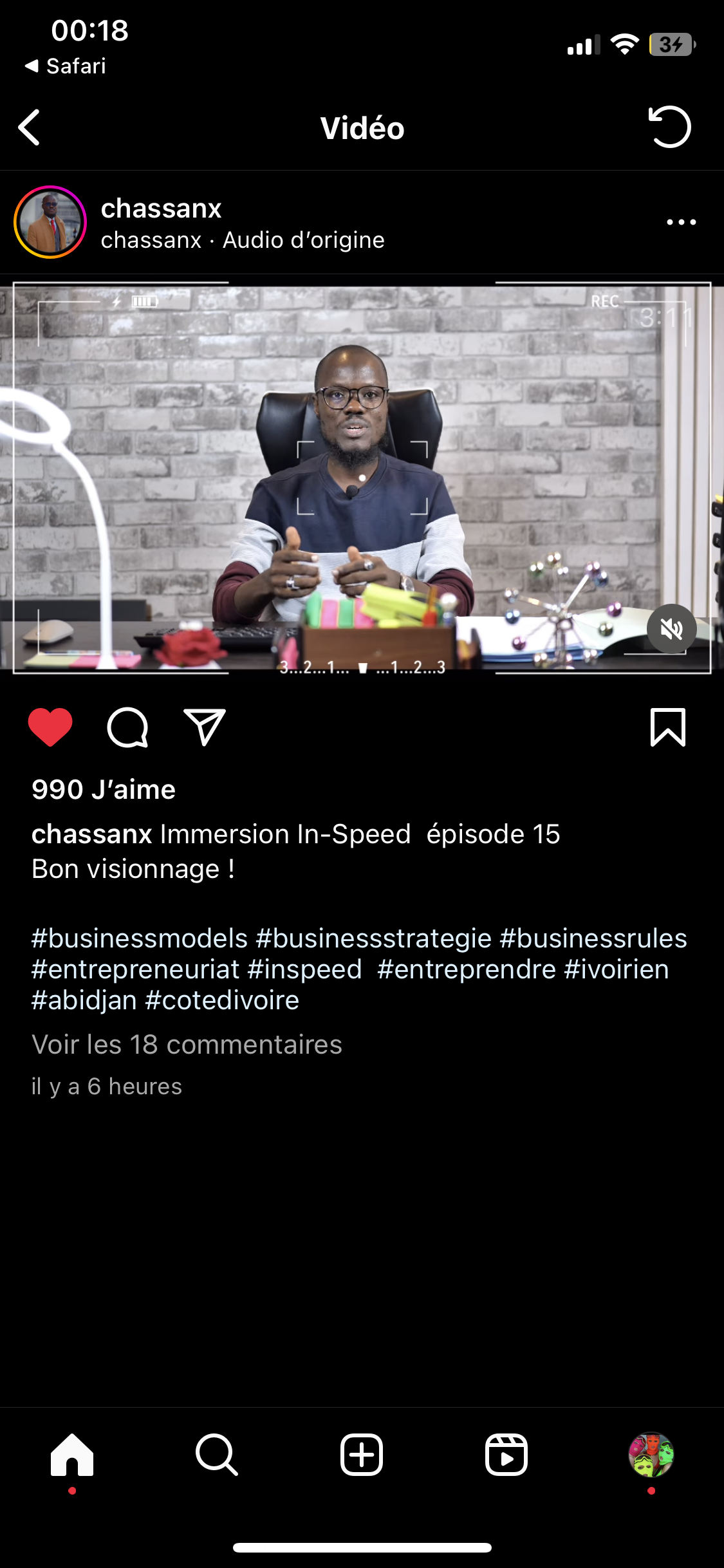View who liked: 990 J'aime
Image resolution: width=724 pixels, height=1568 pixels.
tap(104, 790)
